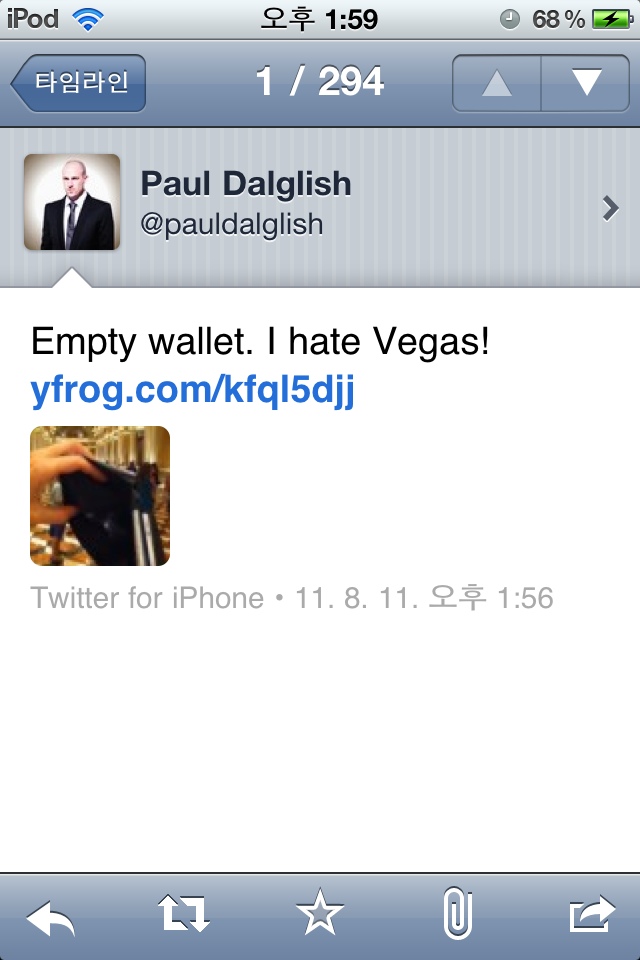Retweet this tweet
The width and height of the screenshot is (640, 960).
pyautogui.click(x=185, y=914)
